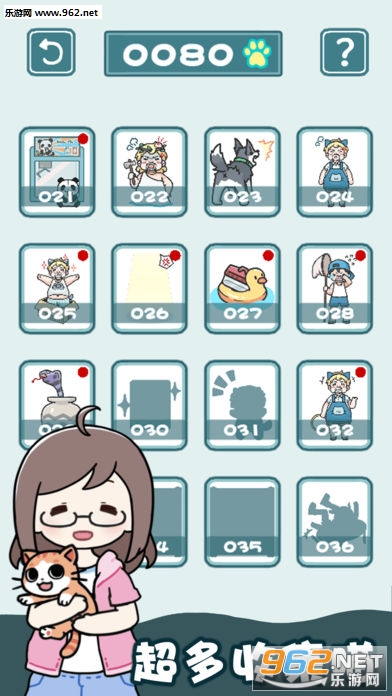This screenshot has width=392, height=696.
Task: Open collection card 025
Action: pyautogui.click(x=57, y=289)
